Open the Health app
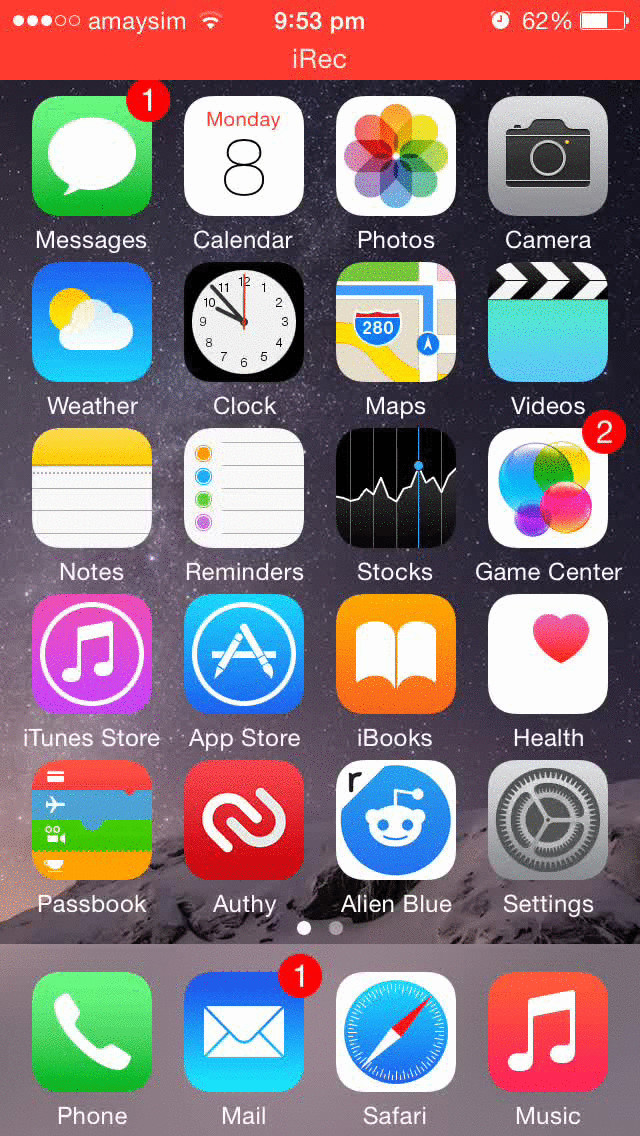The width and height of the screenshot is (640, 1136). (548, 654)
